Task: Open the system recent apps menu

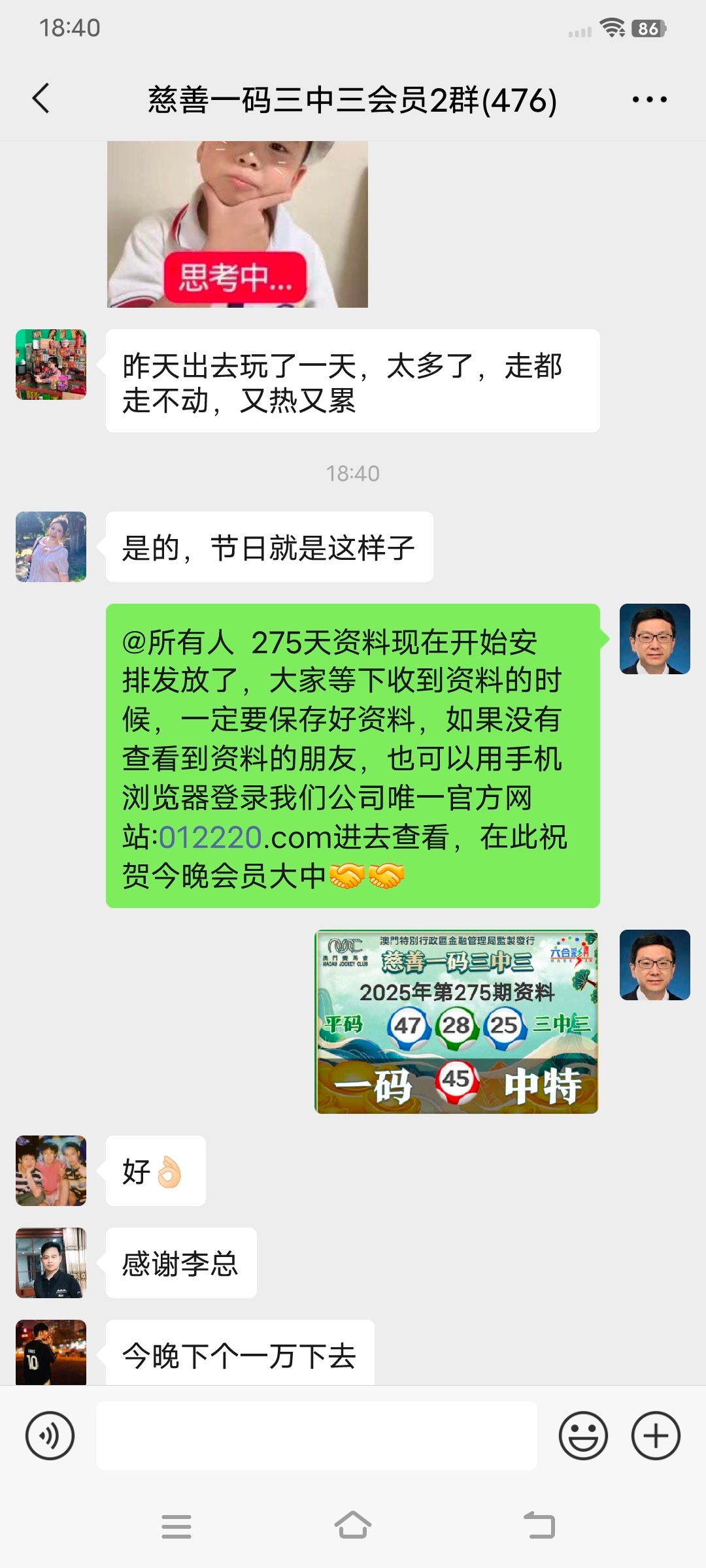Action: 176,1526
